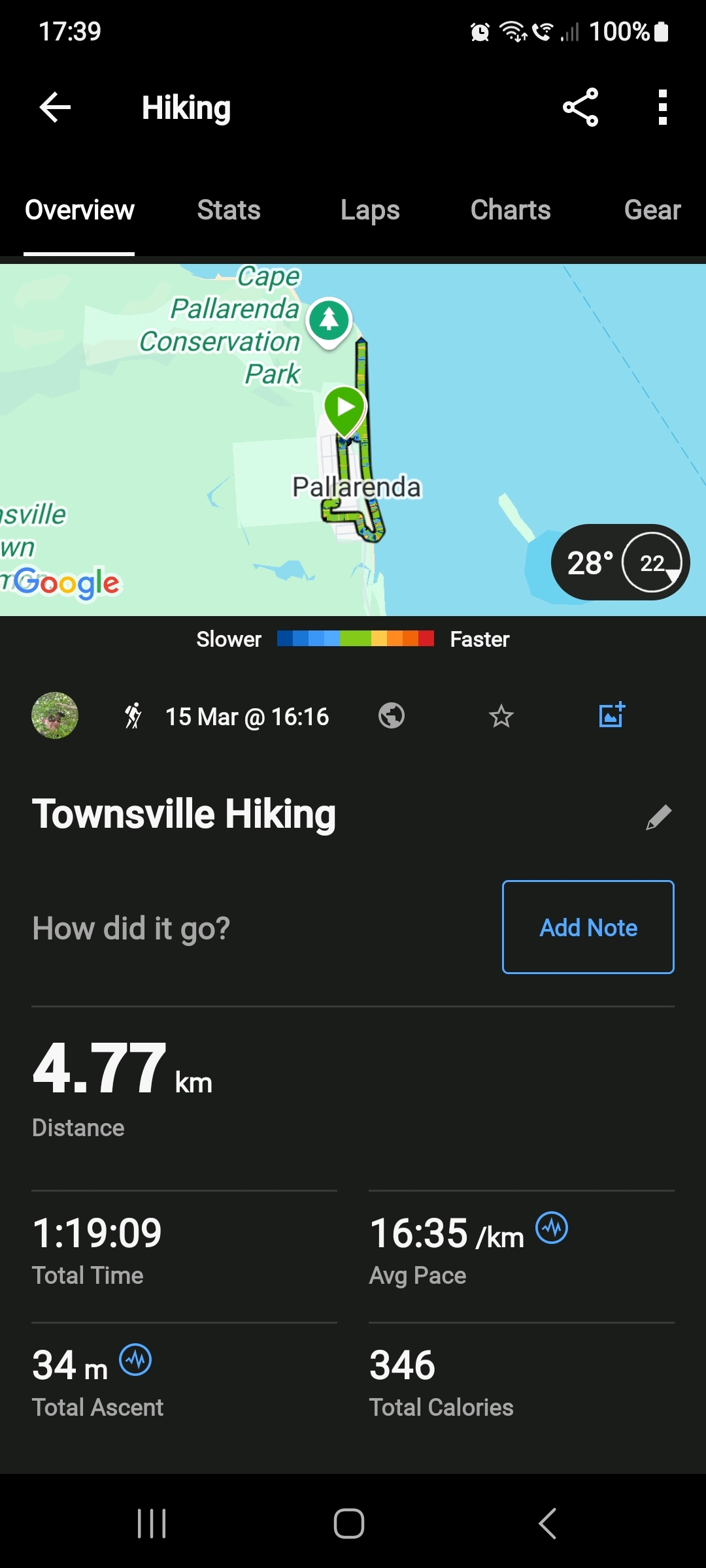Tap the Add Note button
Image resolution: width=706 pixels, height=1568 pixels.
tap(588, 927)
